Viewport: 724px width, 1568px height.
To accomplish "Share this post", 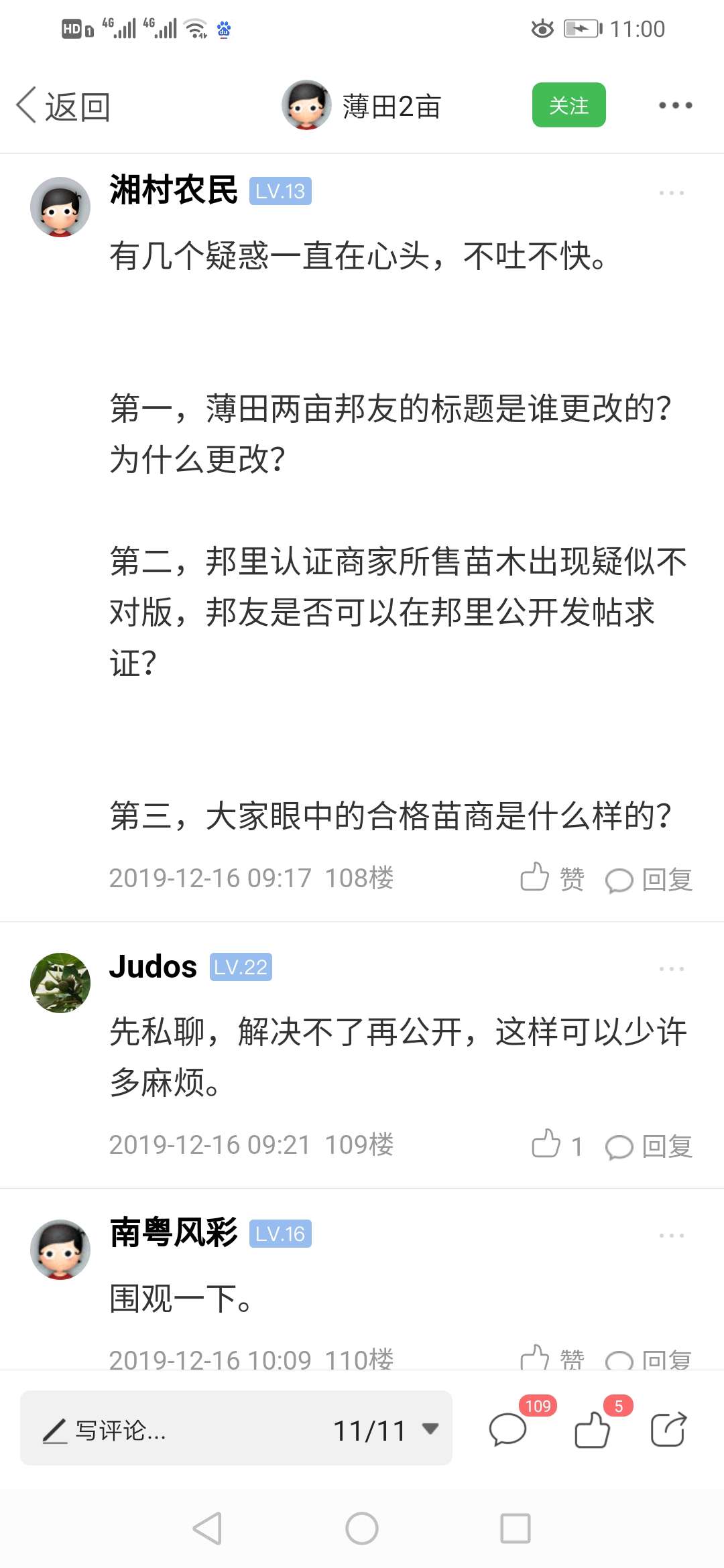I will (x=668, y=1429).
